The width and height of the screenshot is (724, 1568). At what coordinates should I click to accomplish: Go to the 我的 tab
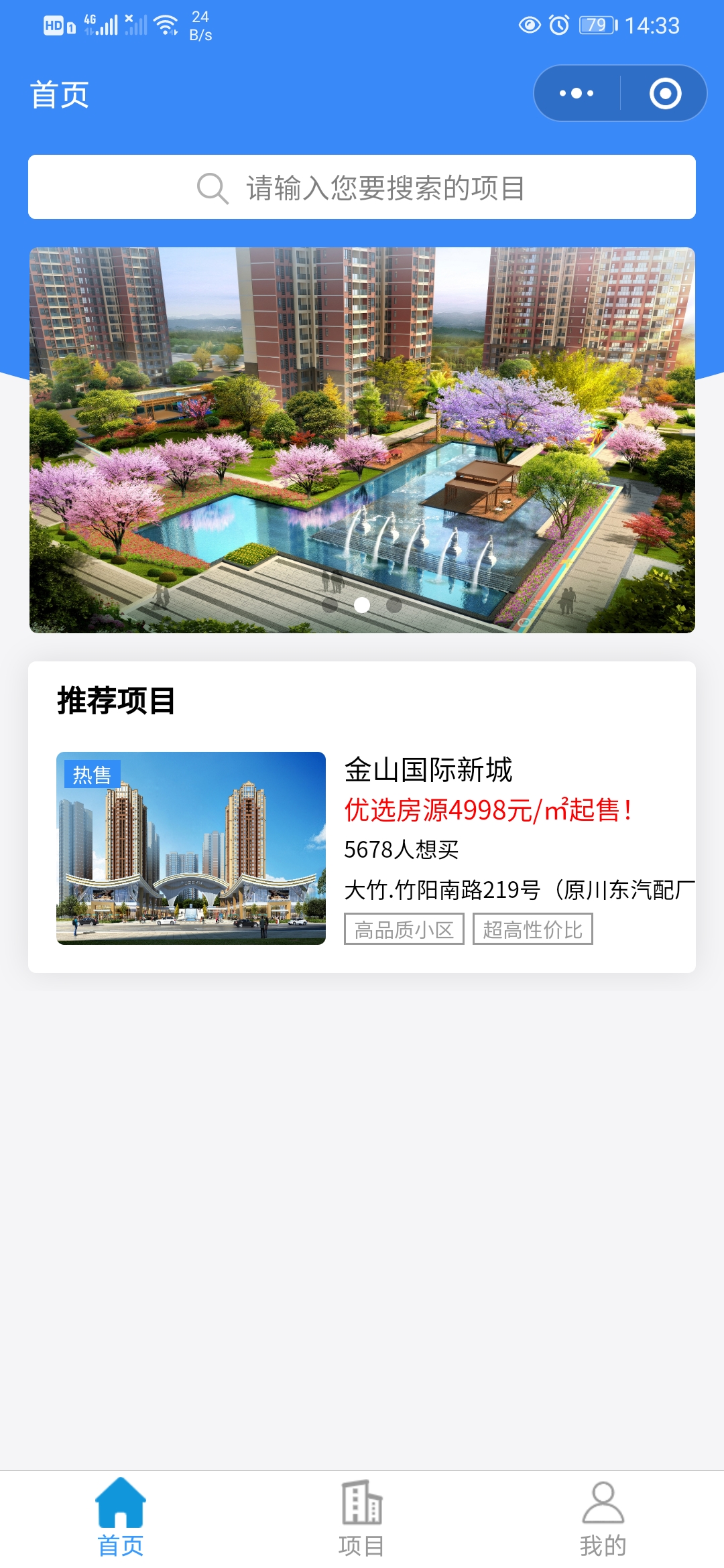coord(603,1518)
